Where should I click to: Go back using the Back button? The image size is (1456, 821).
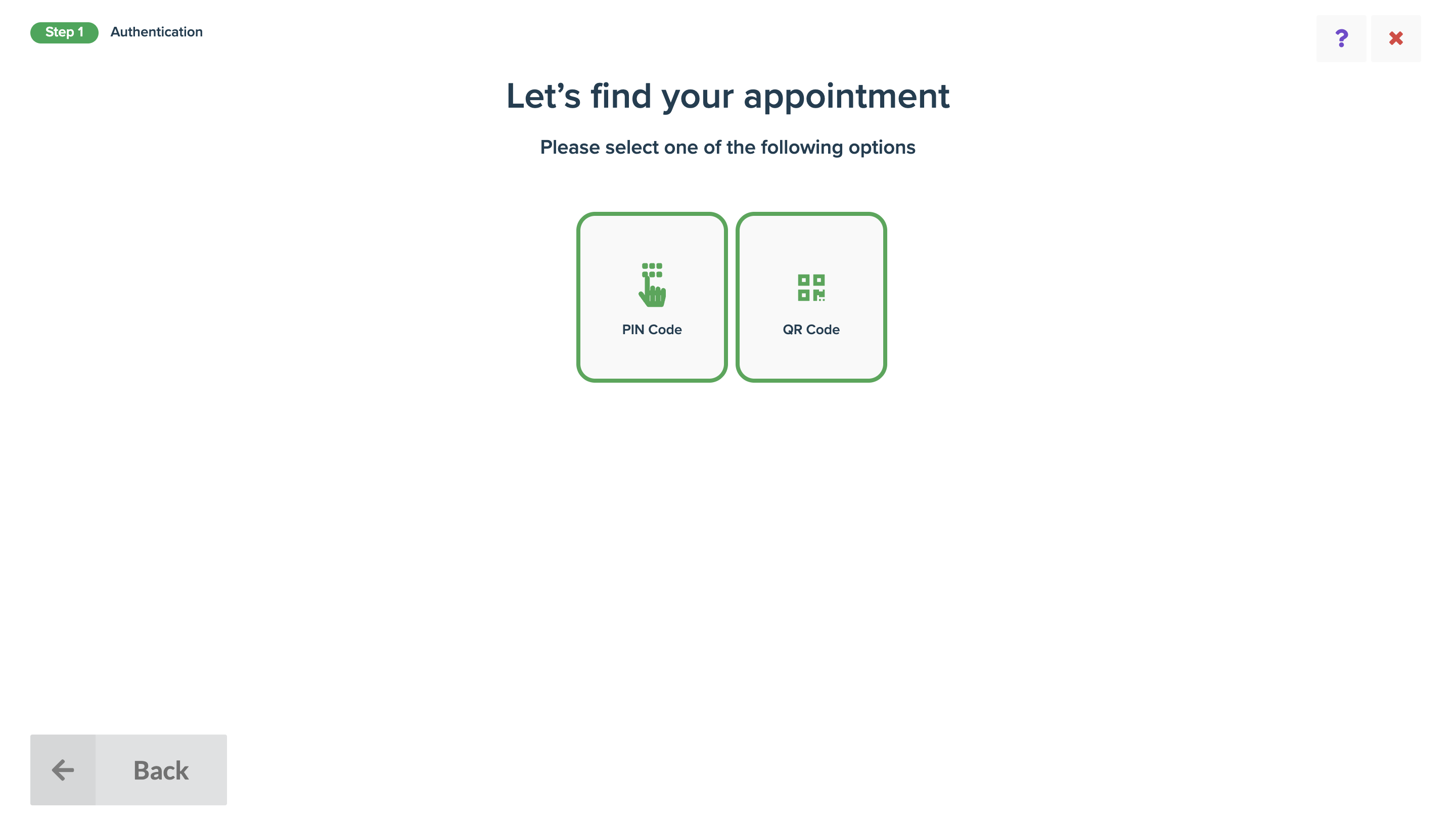pos(129,769)
